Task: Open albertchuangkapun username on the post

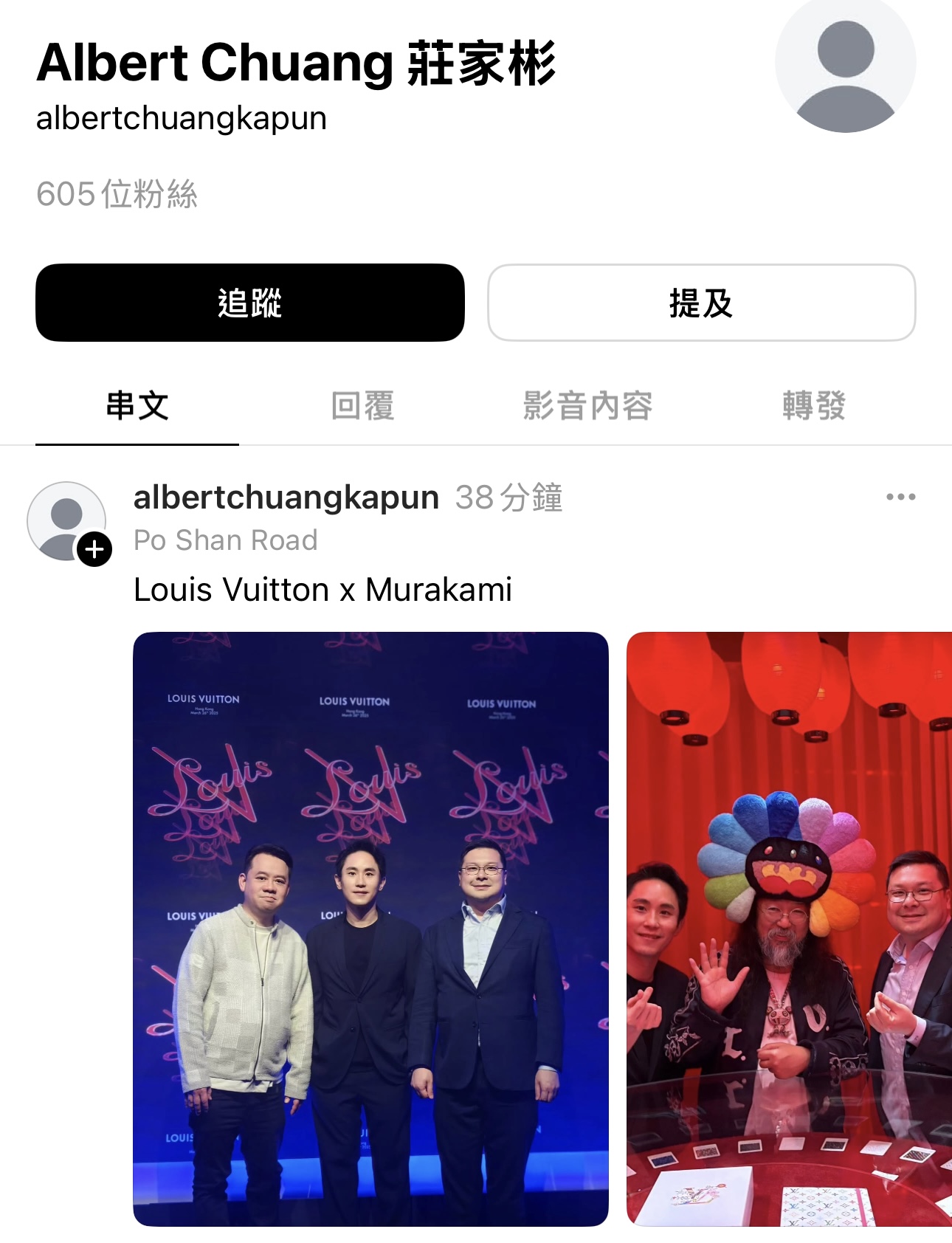Action: pos(286,497)
